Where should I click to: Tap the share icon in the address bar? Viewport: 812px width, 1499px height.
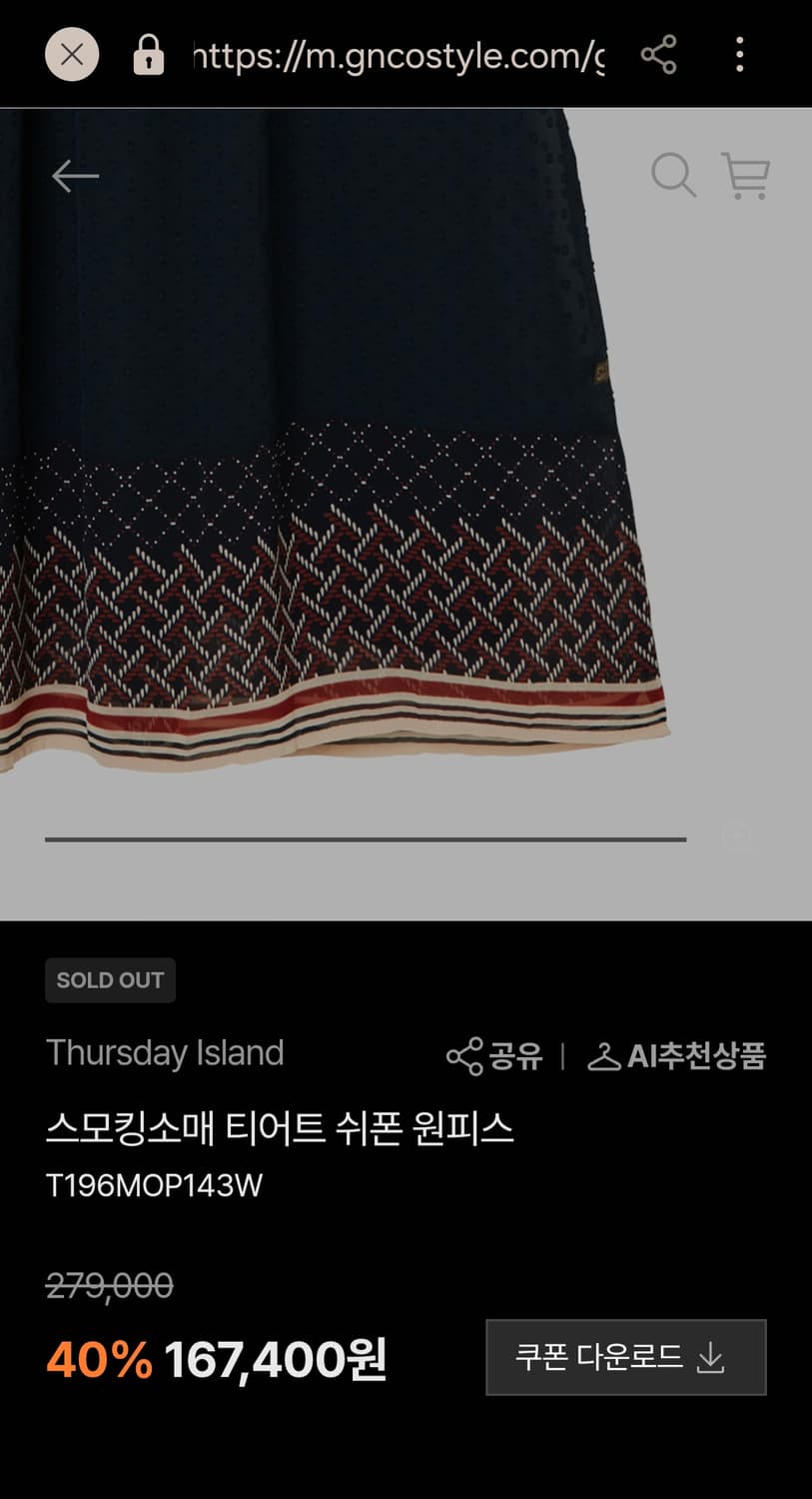tap(659, 55)
